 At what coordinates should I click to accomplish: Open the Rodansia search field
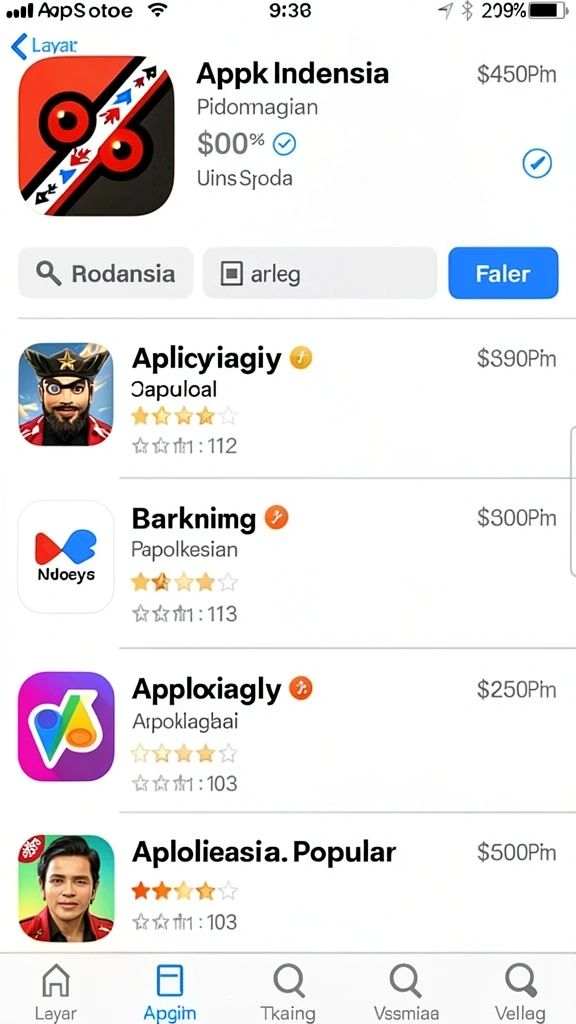[106, 273]
